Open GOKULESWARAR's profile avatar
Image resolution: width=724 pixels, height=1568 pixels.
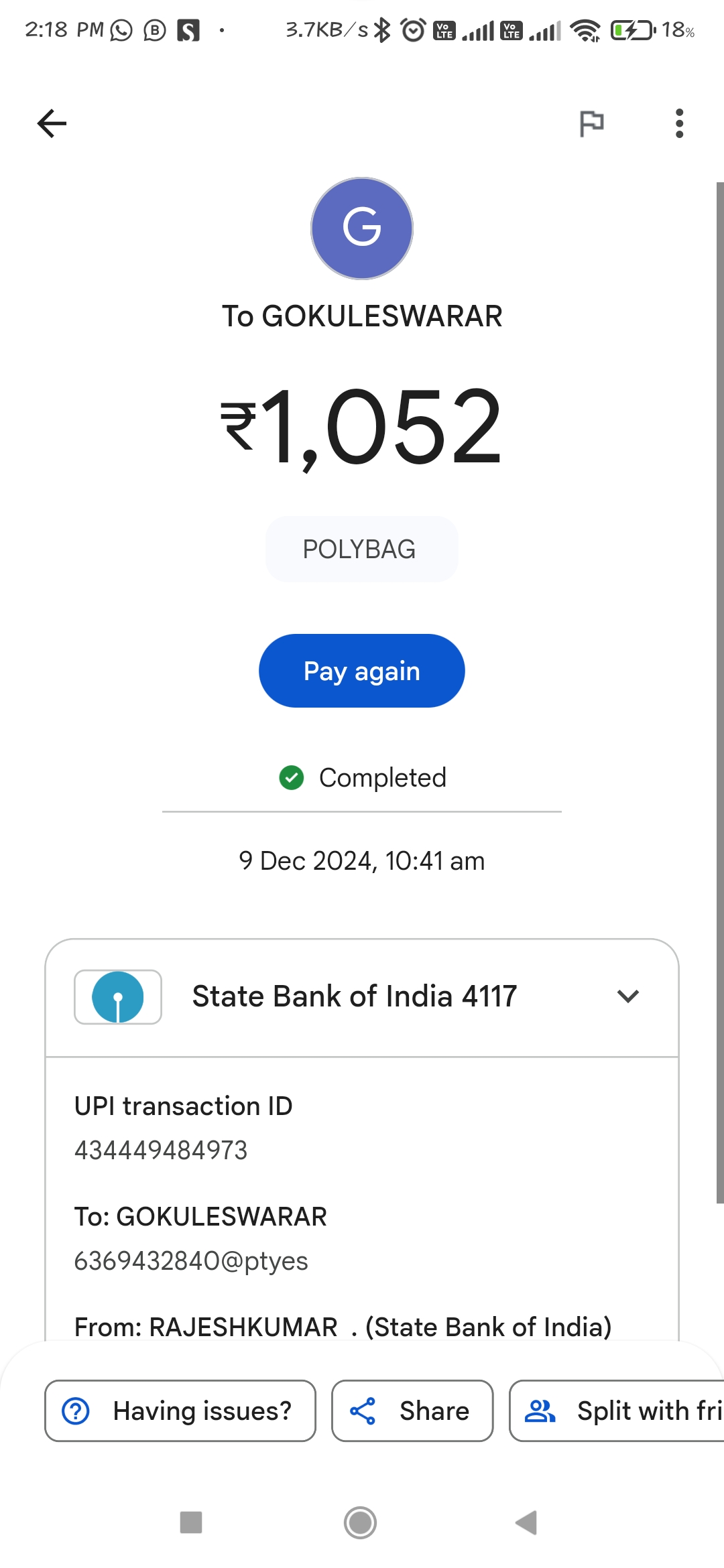click(x=362, y=228)
